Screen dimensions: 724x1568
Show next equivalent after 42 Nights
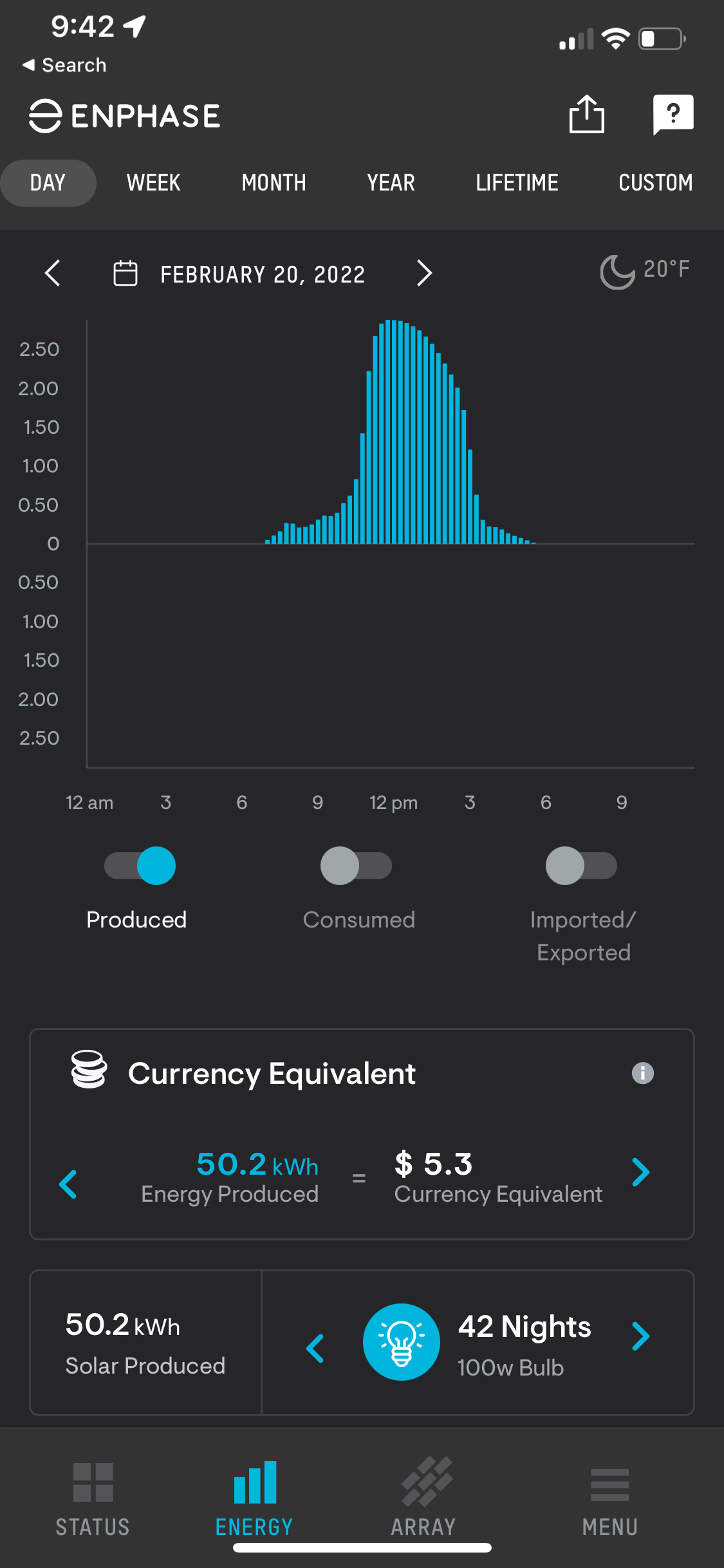pos(641,1336)
